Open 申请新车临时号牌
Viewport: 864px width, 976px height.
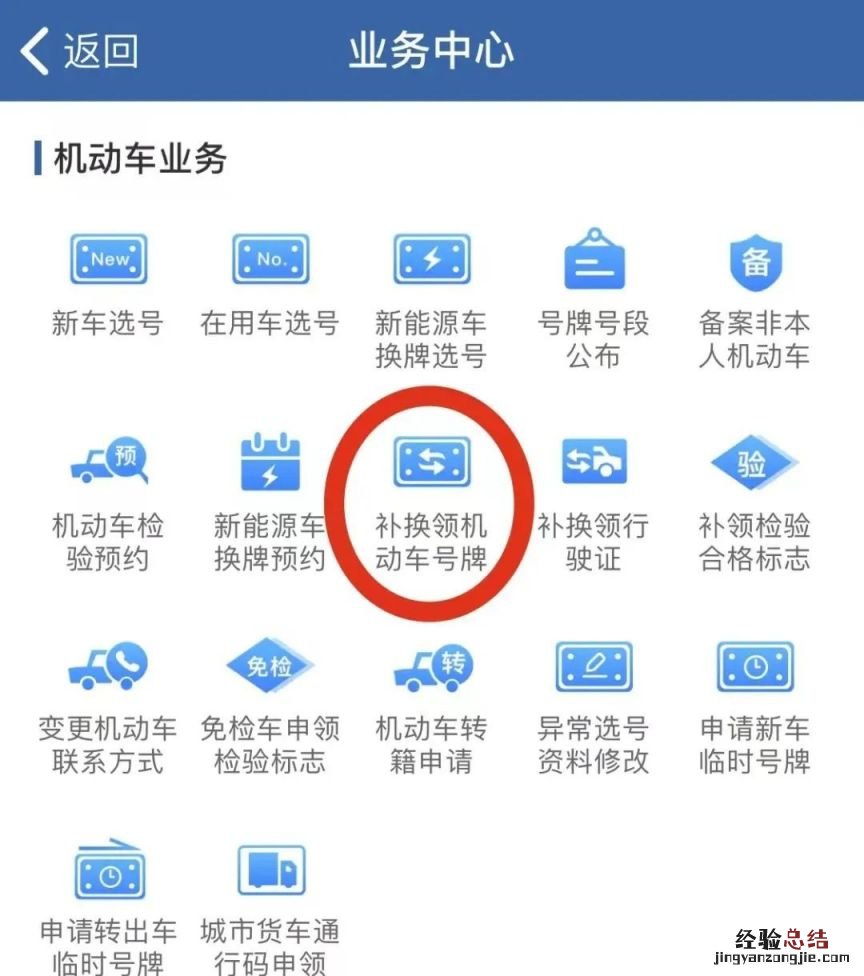[755, 667]
